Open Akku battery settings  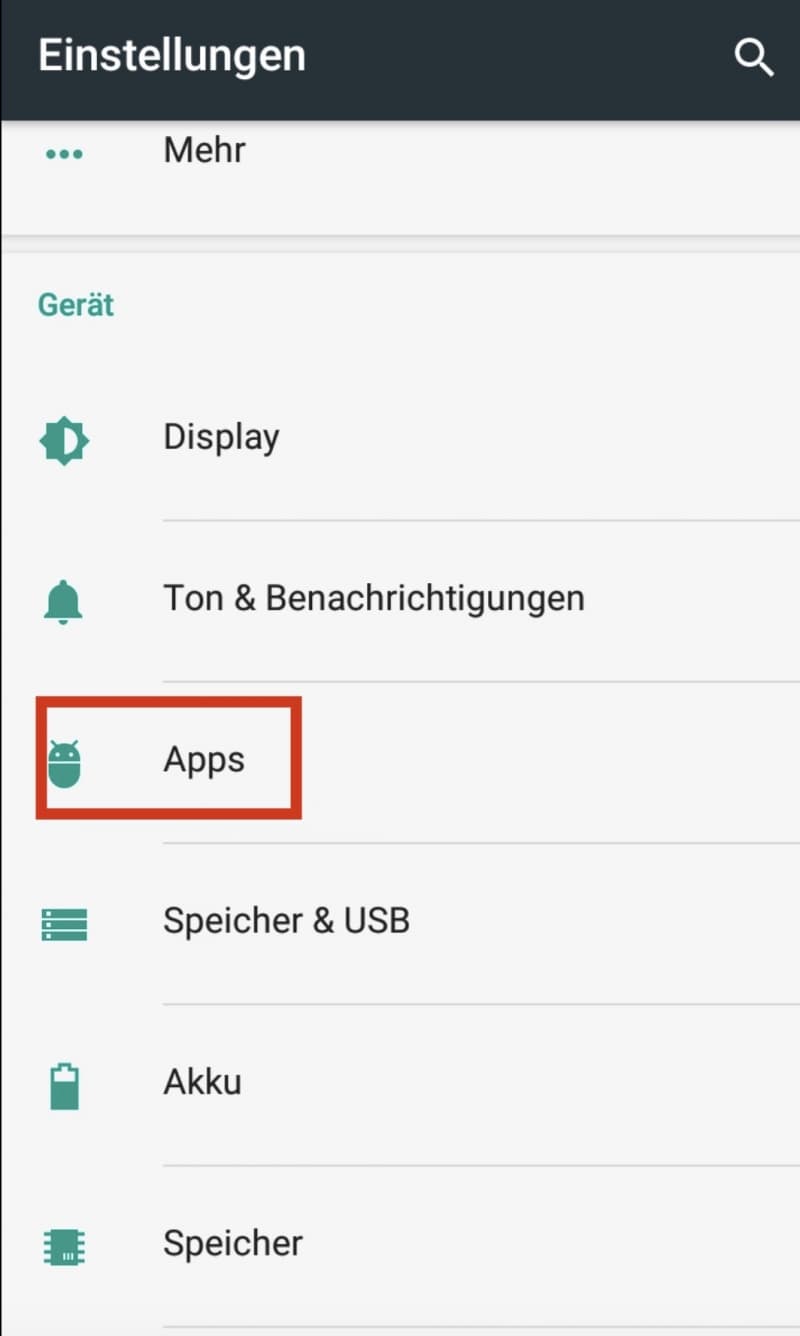[400, 1084]
